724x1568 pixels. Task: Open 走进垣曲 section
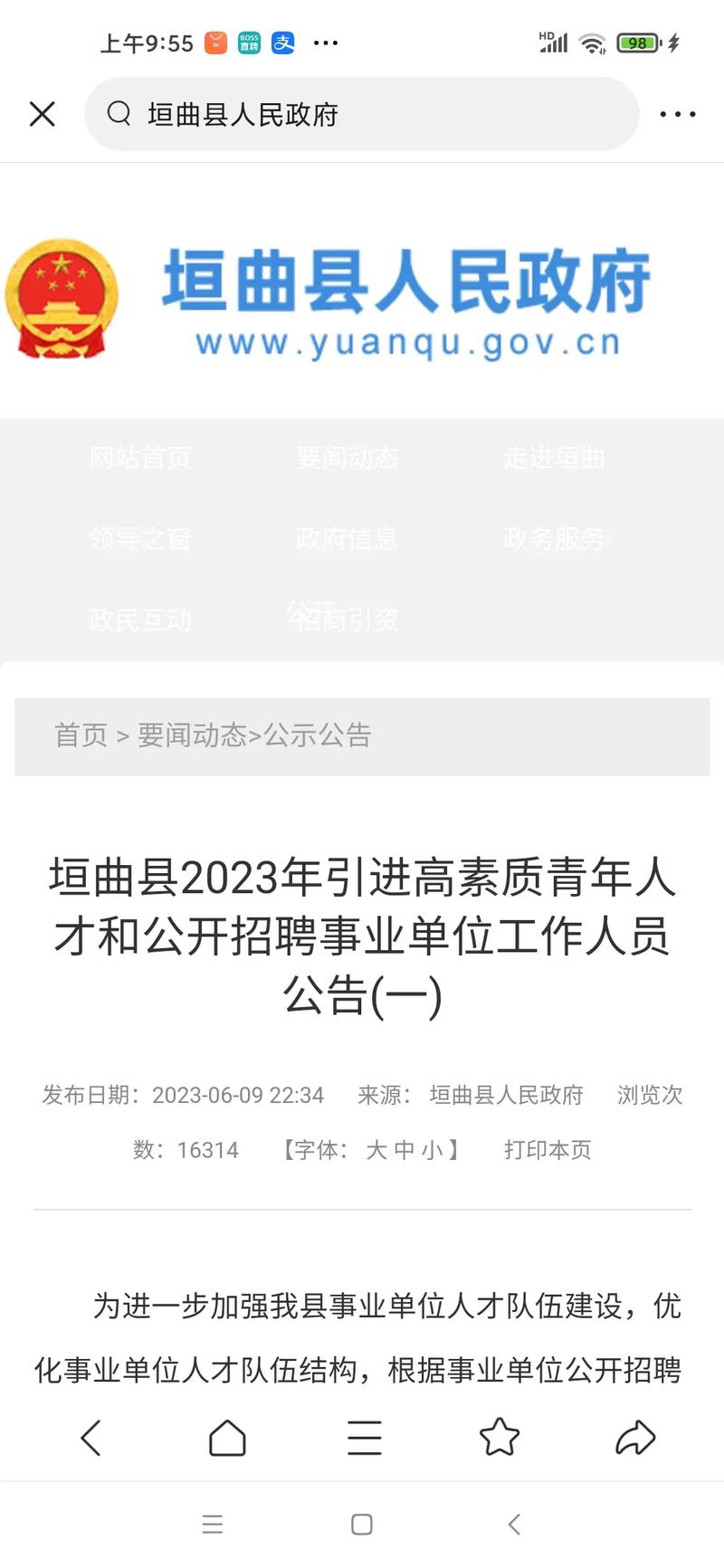tap(554, 459)
